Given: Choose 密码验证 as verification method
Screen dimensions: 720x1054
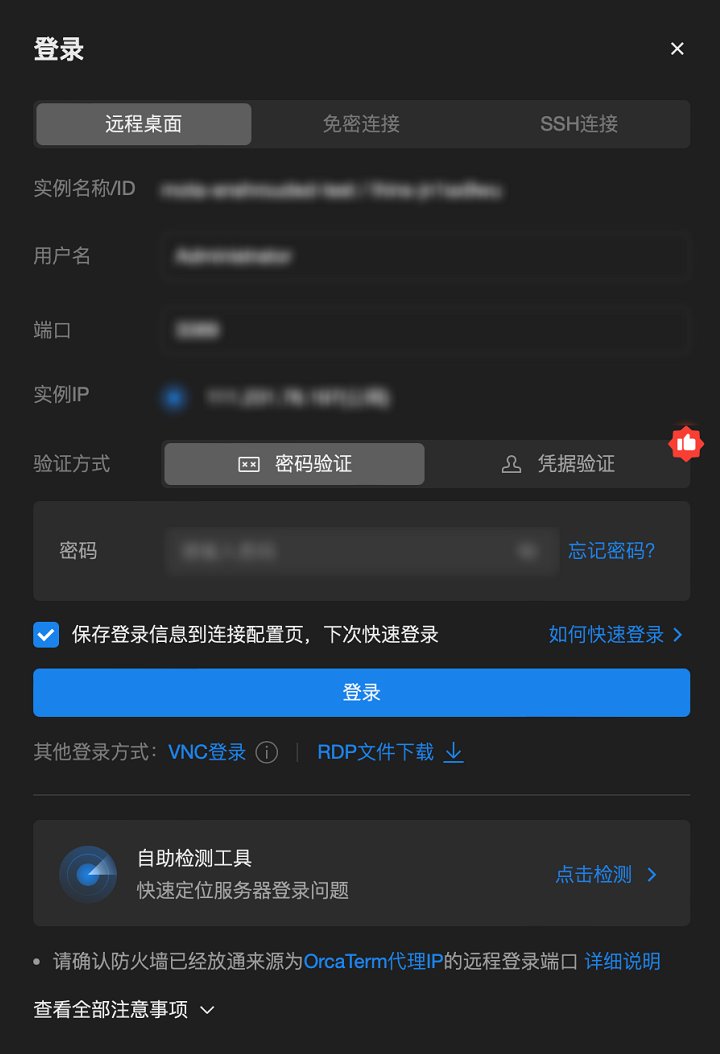Looking at the screenshot, I should coord(294,464).
